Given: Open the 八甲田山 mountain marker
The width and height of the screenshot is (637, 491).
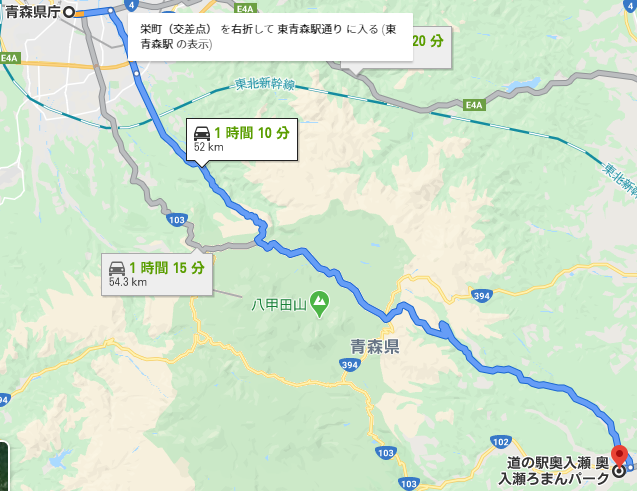Looking at the screenshot, I should coord(318,299).
